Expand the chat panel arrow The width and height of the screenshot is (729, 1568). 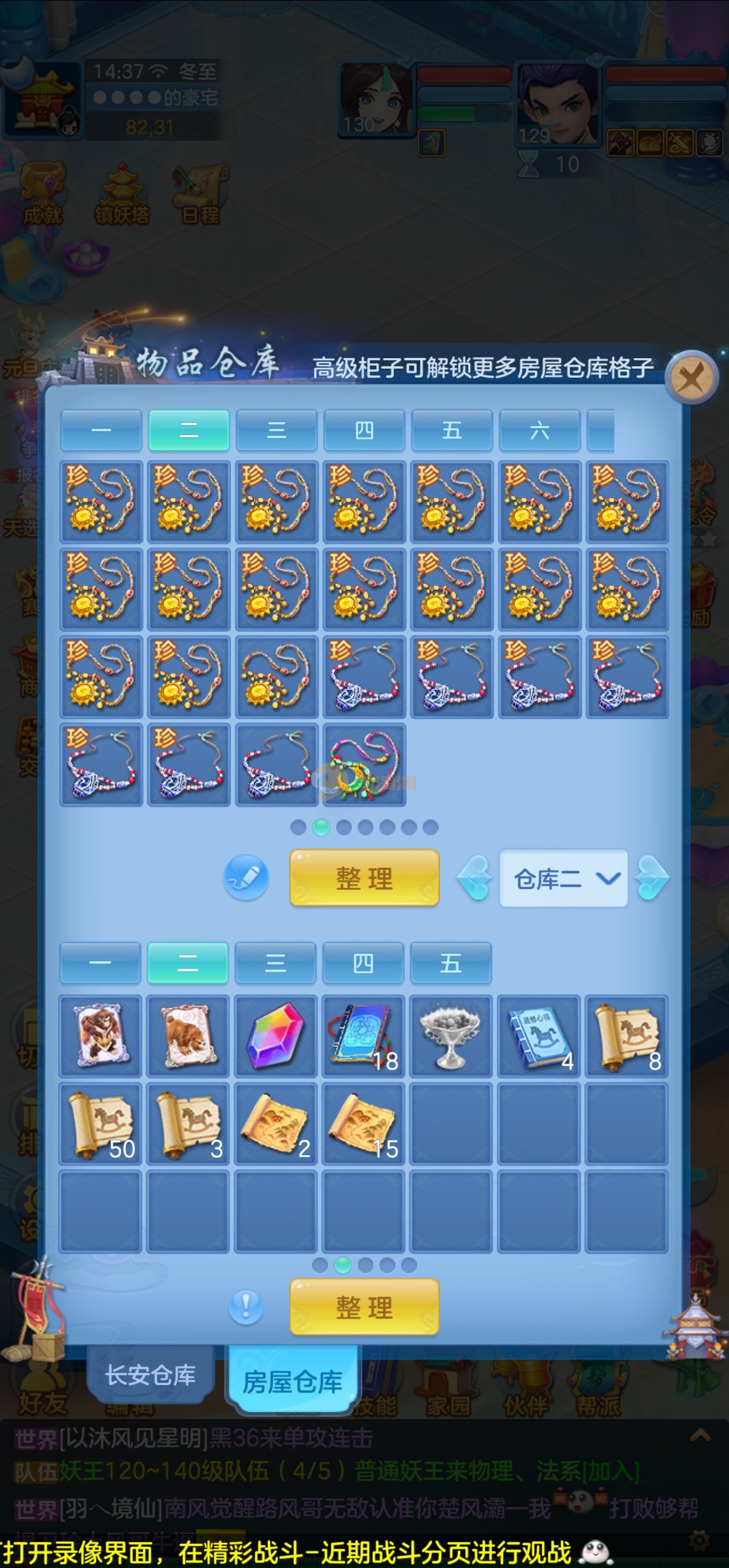tap(700, 1437)
